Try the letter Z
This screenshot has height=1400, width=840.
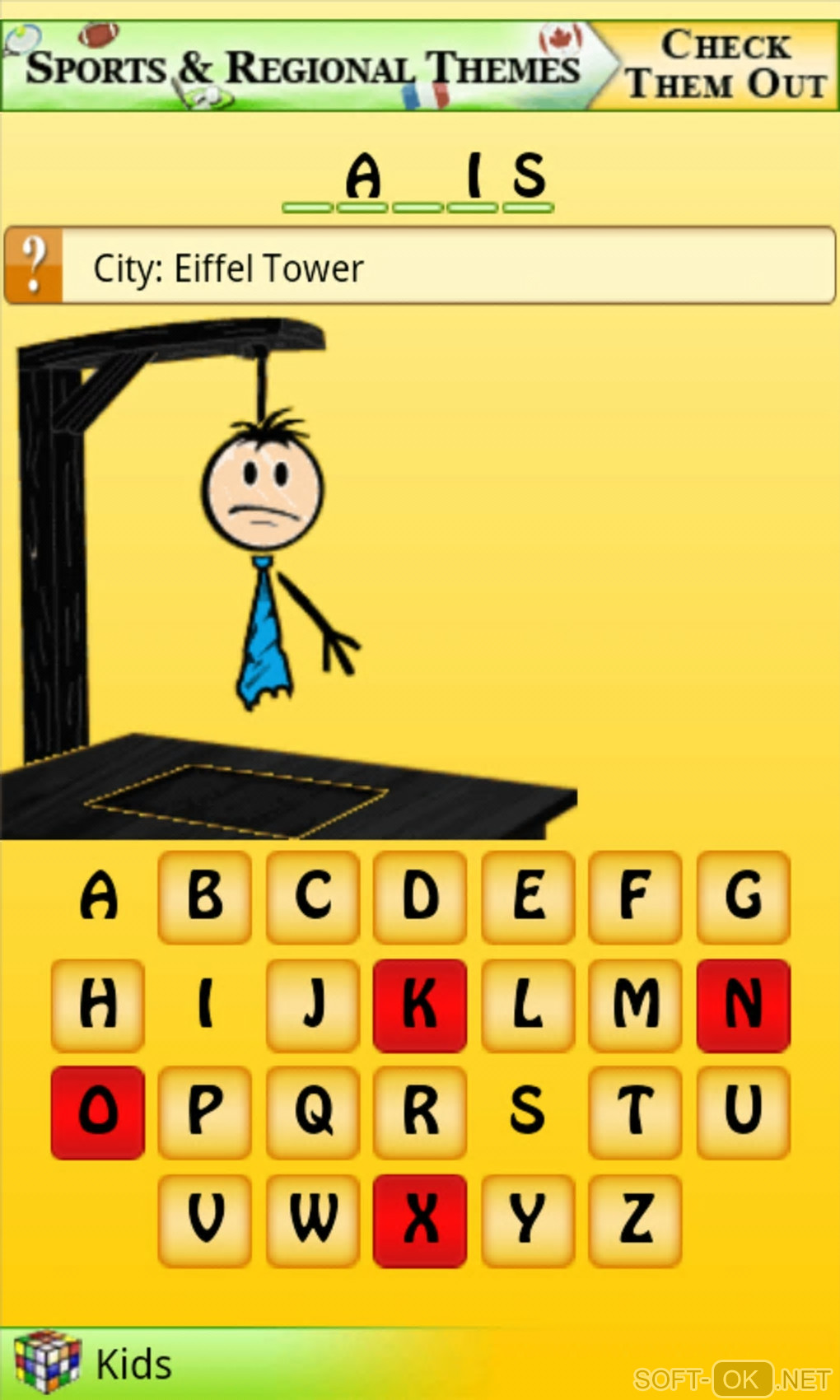[x=635, y=1220]
